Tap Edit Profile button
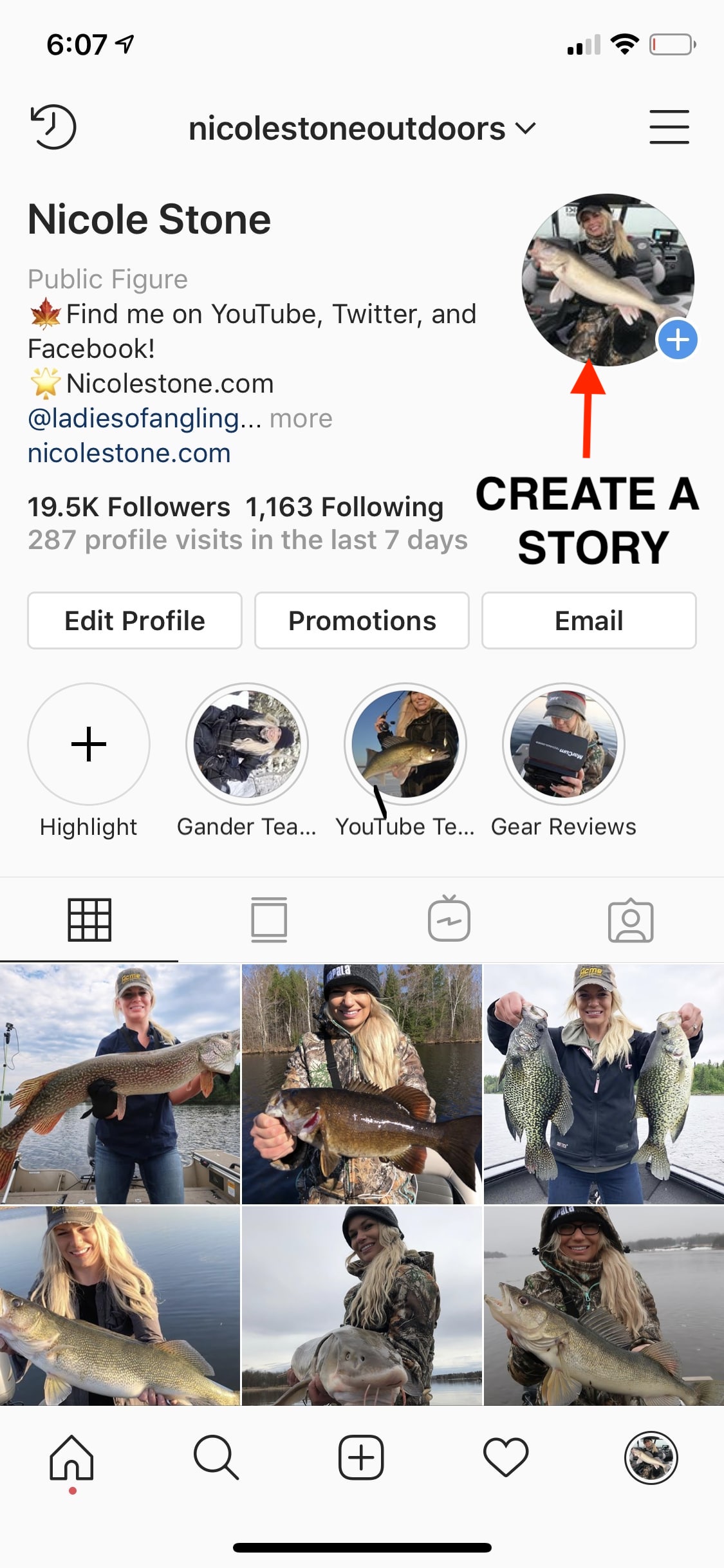The height and width of the screenshot is (1568, 724). tap(135, 621)
